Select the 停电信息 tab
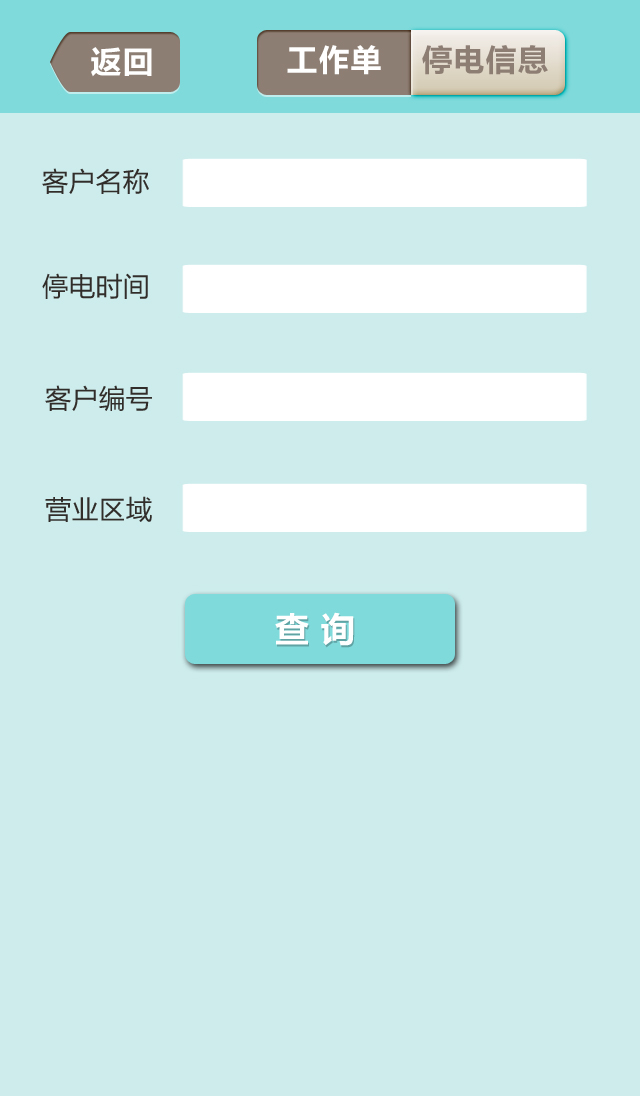The height and width of the screenshot is (1096, 640). point(487,62)
